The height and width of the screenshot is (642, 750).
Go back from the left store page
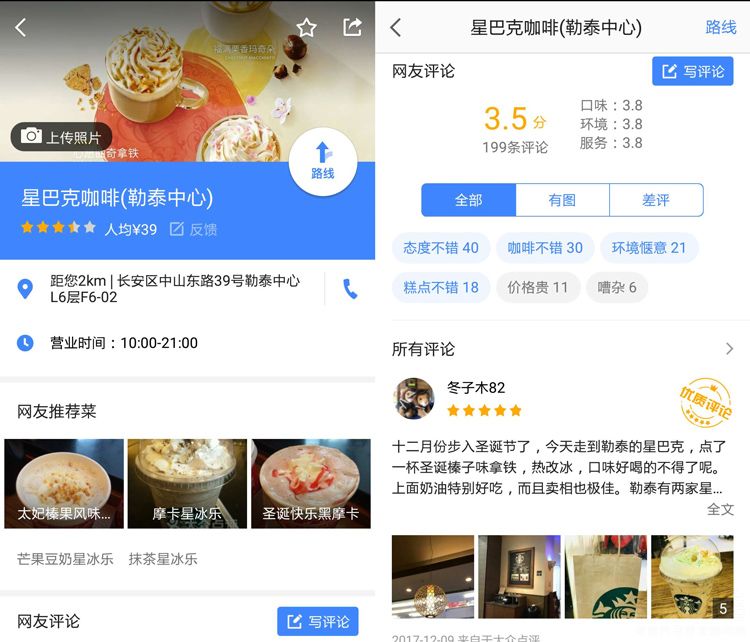(x=20, y=28)
